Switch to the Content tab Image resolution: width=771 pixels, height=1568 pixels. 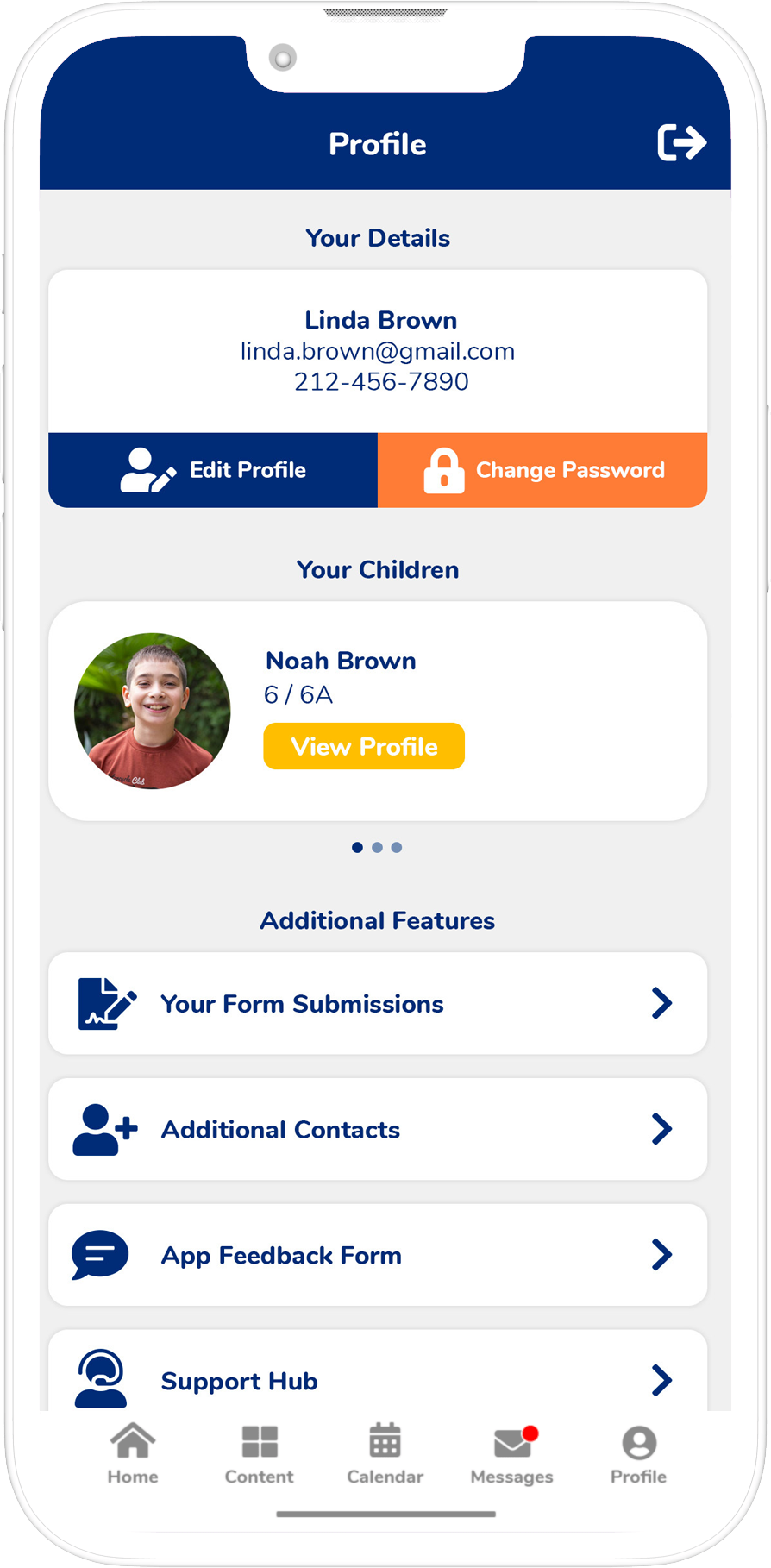pos(259,1454)
